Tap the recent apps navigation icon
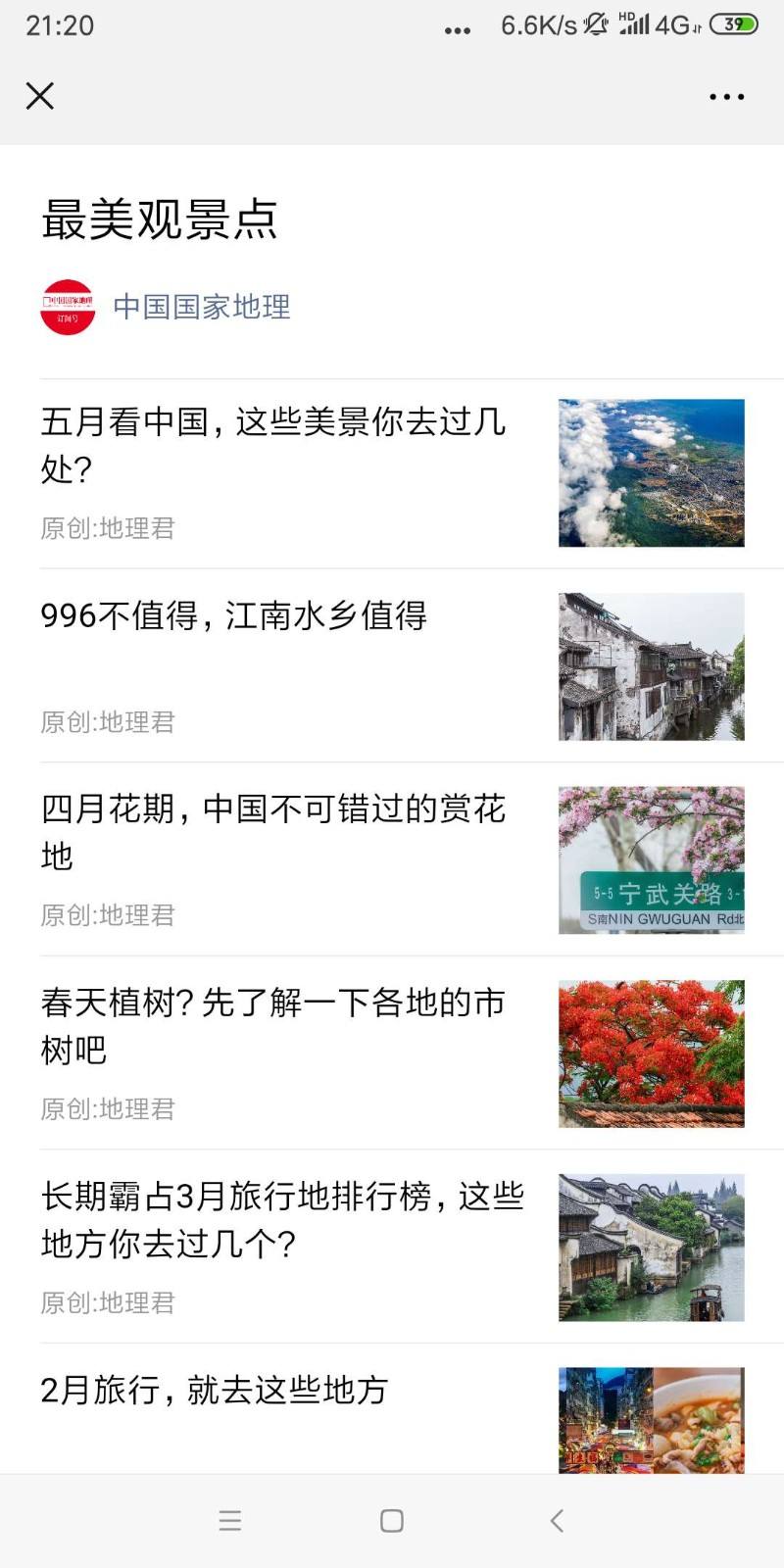Screen dimensions: 784x1568 point(229,1520)
